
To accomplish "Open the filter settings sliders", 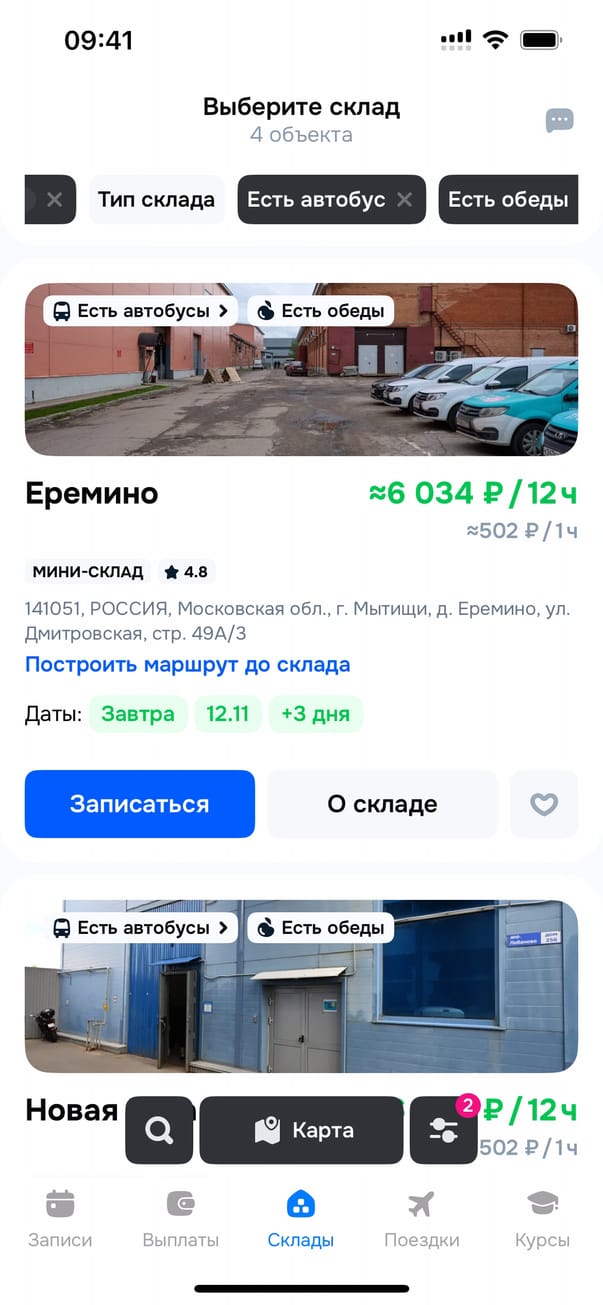I will click(444, 1130).
